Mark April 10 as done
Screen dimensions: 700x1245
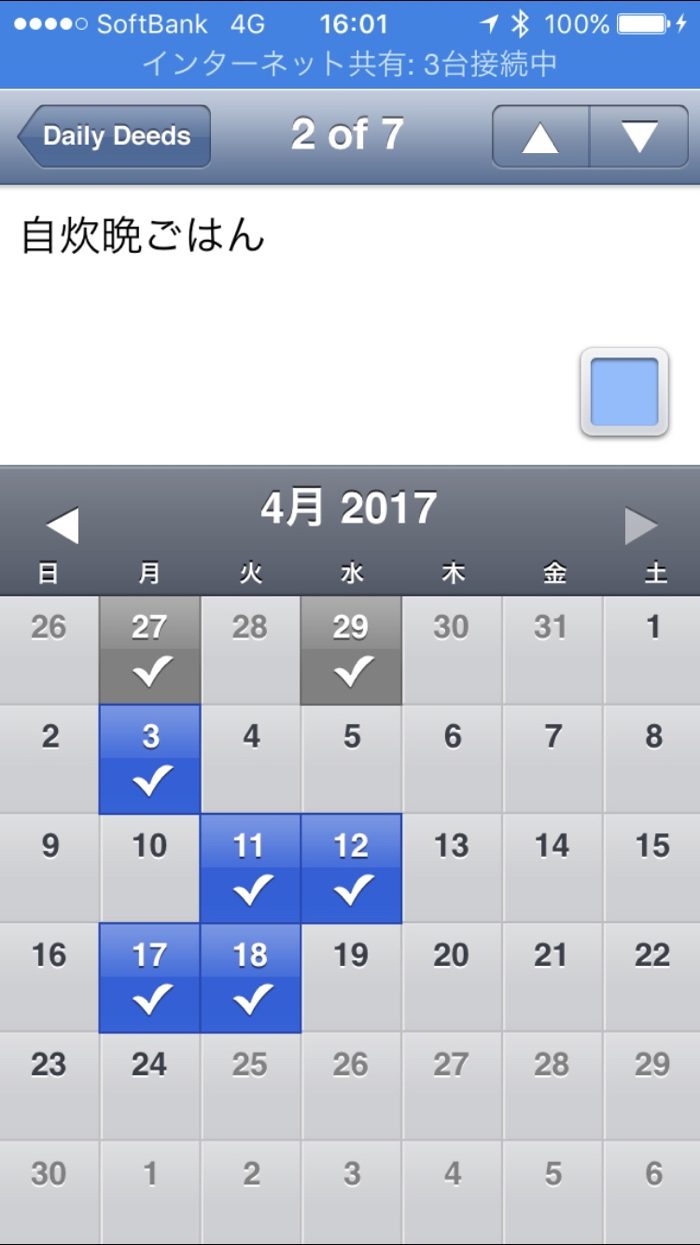point(150,868)
